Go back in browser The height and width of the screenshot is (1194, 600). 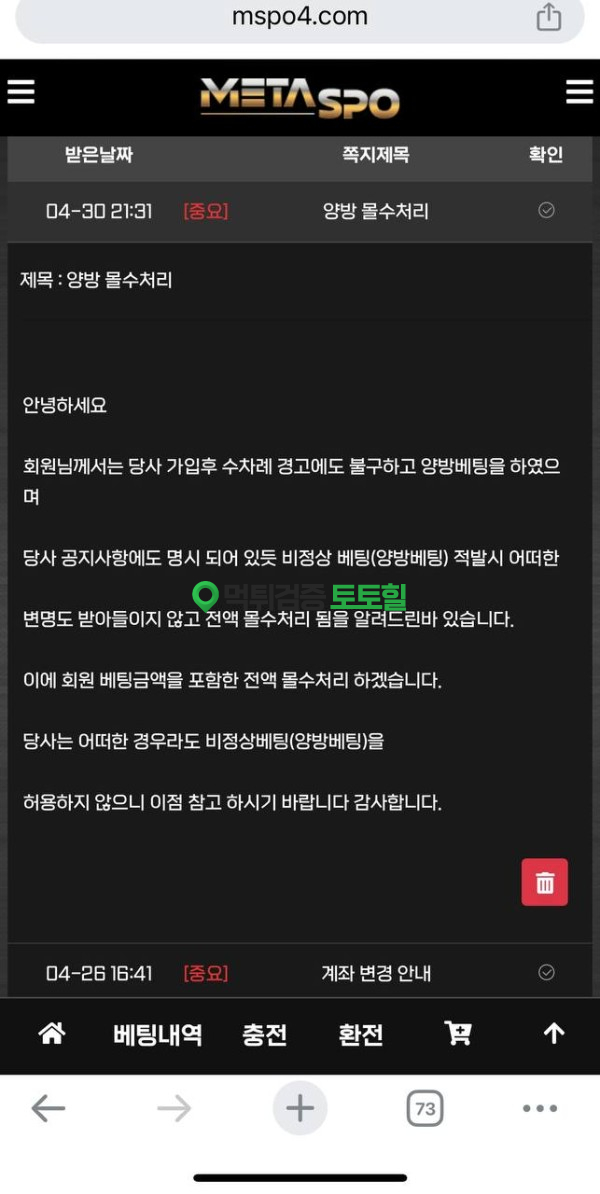tap(48, 1108)
